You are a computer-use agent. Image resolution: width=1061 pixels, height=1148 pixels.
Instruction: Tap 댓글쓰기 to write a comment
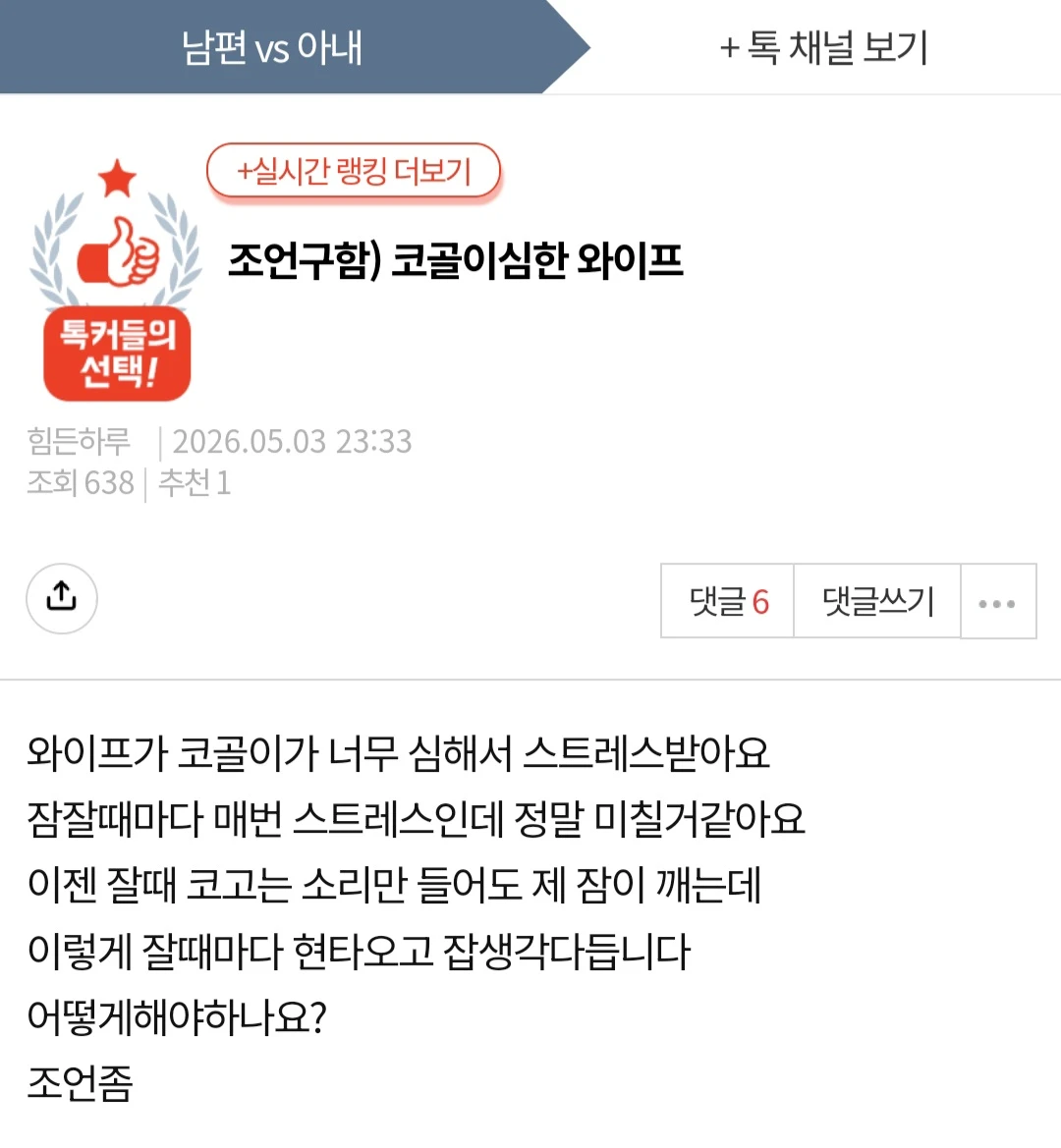pos(877,601)
